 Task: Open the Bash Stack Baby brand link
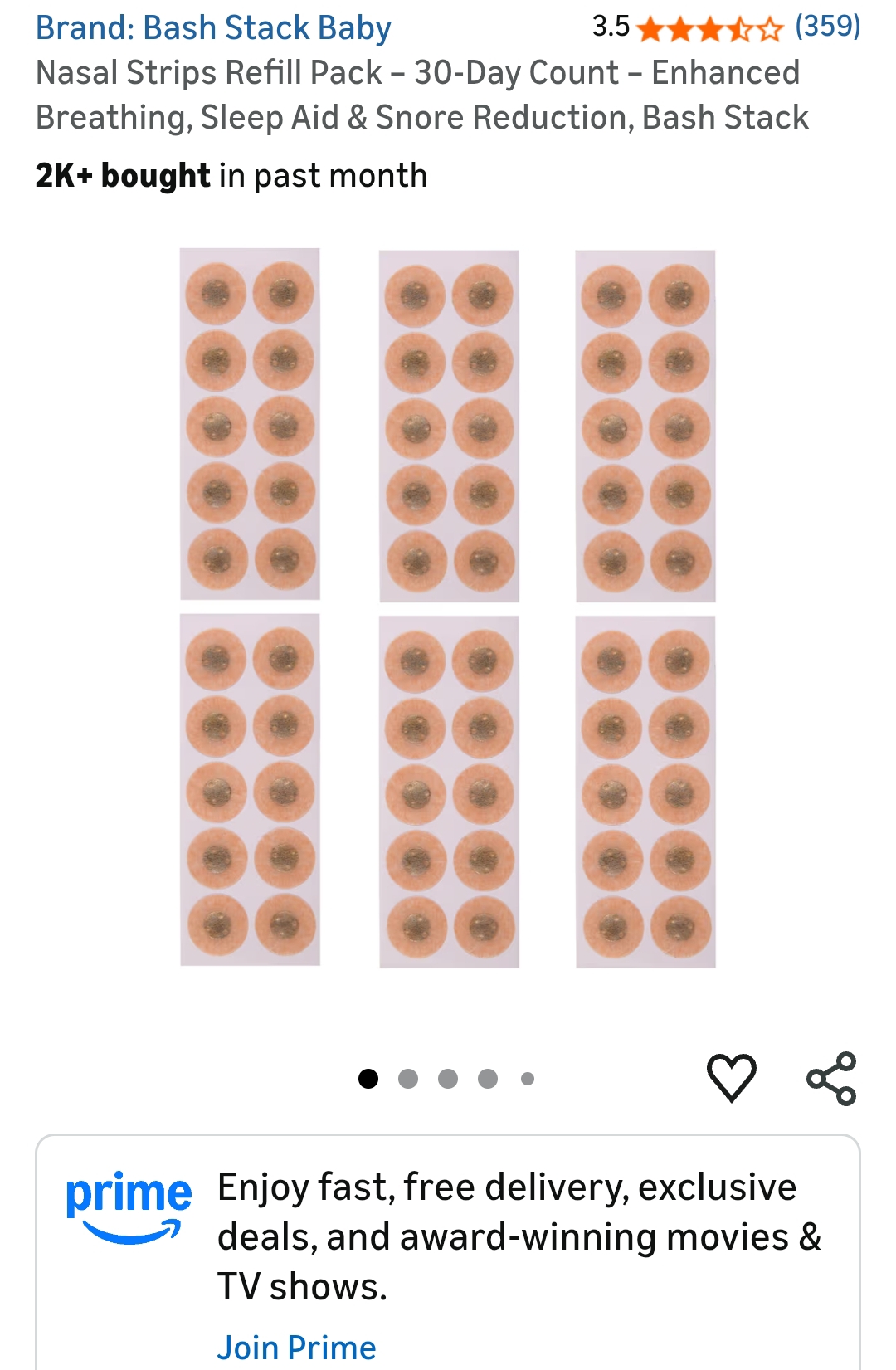coord(213,28)
